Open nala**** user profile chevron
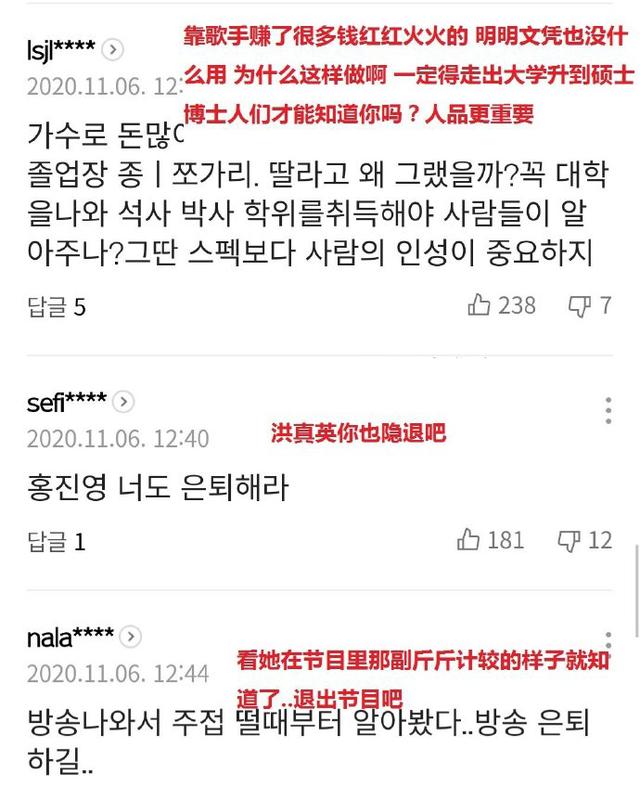The height and width of the screenshot is (786, 640). tap(130, 636)
